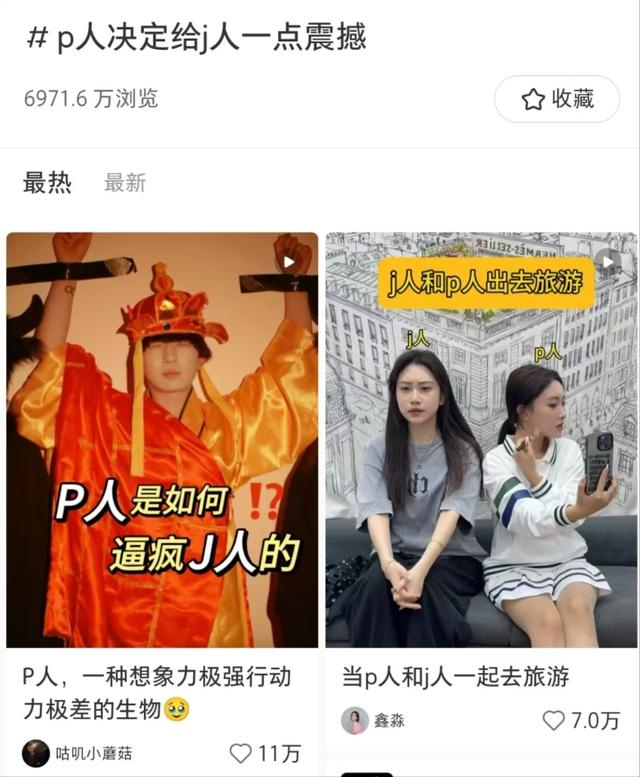Open the video post j人和p人出去旅游
The width and height of the screenshot is (640, 777).
[481, 440]
